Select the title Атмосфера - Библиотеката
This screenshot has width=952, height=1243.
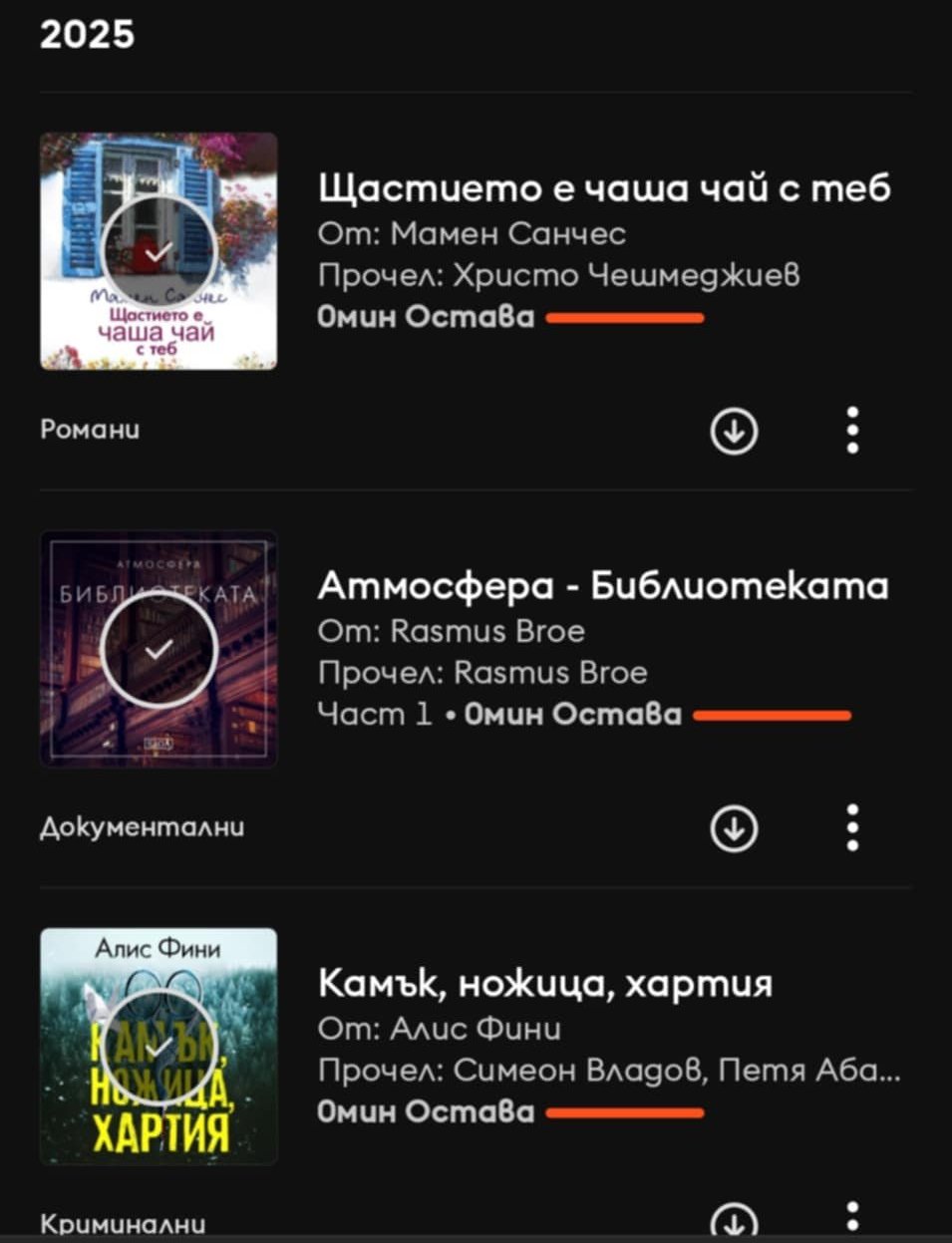(x=602, y=585)
